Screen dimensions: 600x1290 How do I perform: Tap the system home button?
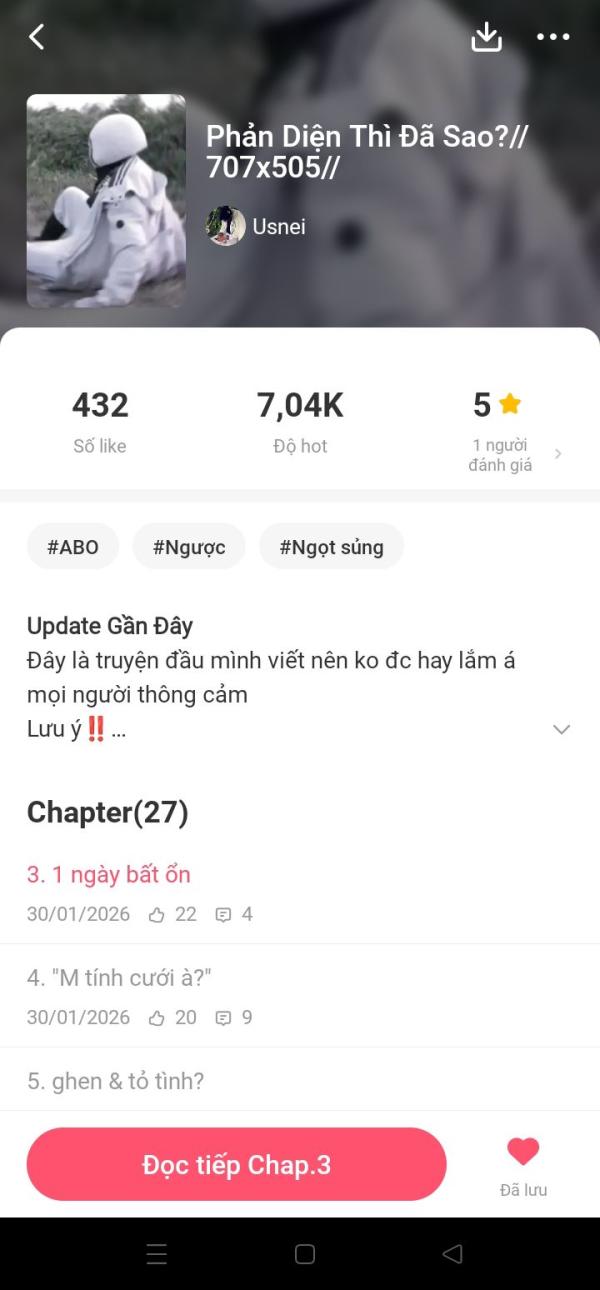tap(305, 1254)
